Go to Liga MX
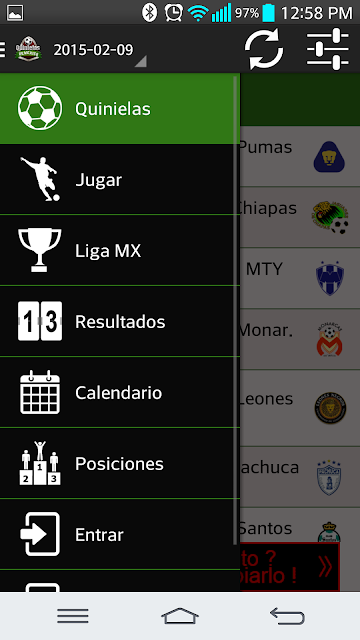This screenshot has width=360, height=640. point(120,250)
